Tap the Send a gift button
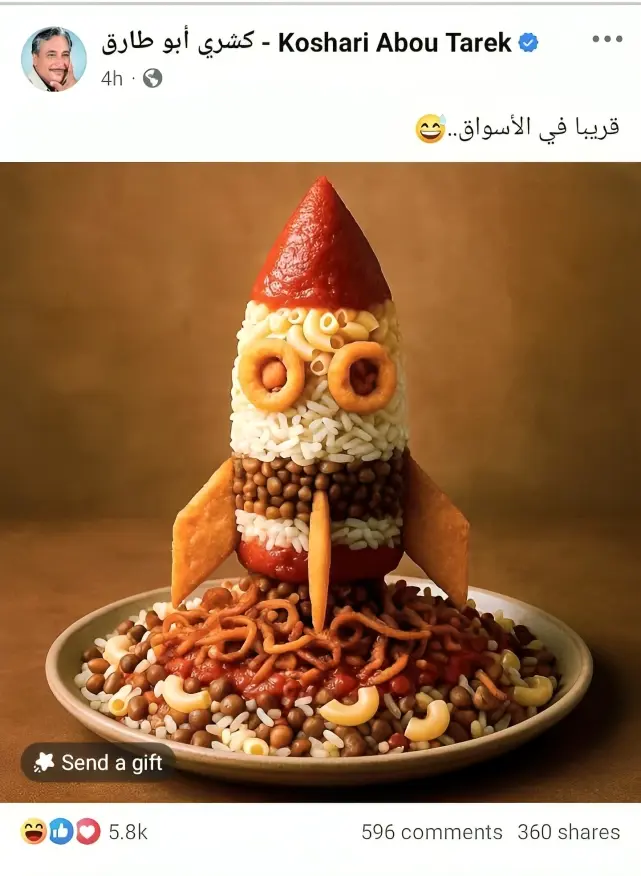Image resolution: width=641 pixels, height=876 pixels. tap(98, 763)
